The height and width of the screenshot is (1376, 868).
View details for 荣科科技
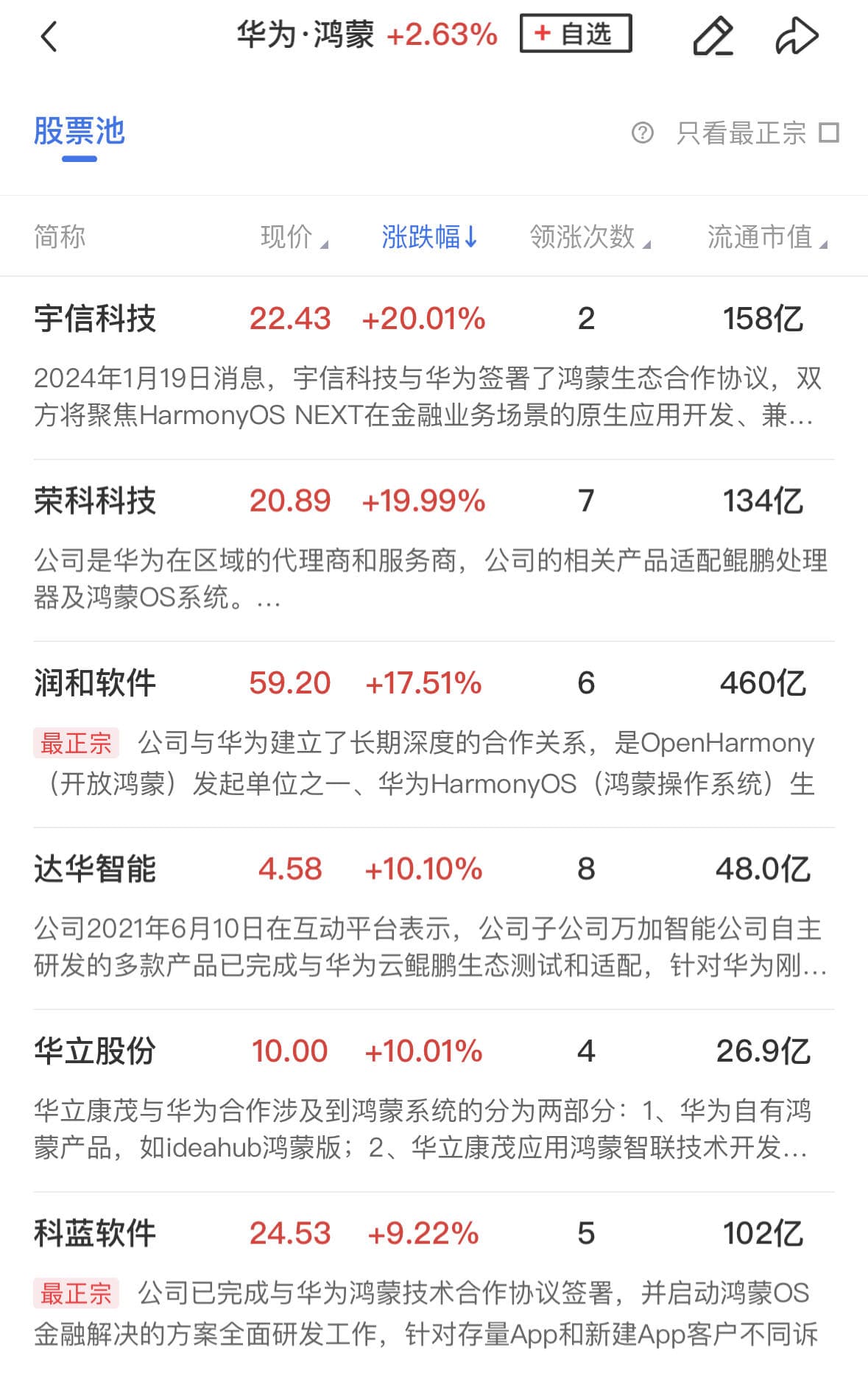pos(96,501)
